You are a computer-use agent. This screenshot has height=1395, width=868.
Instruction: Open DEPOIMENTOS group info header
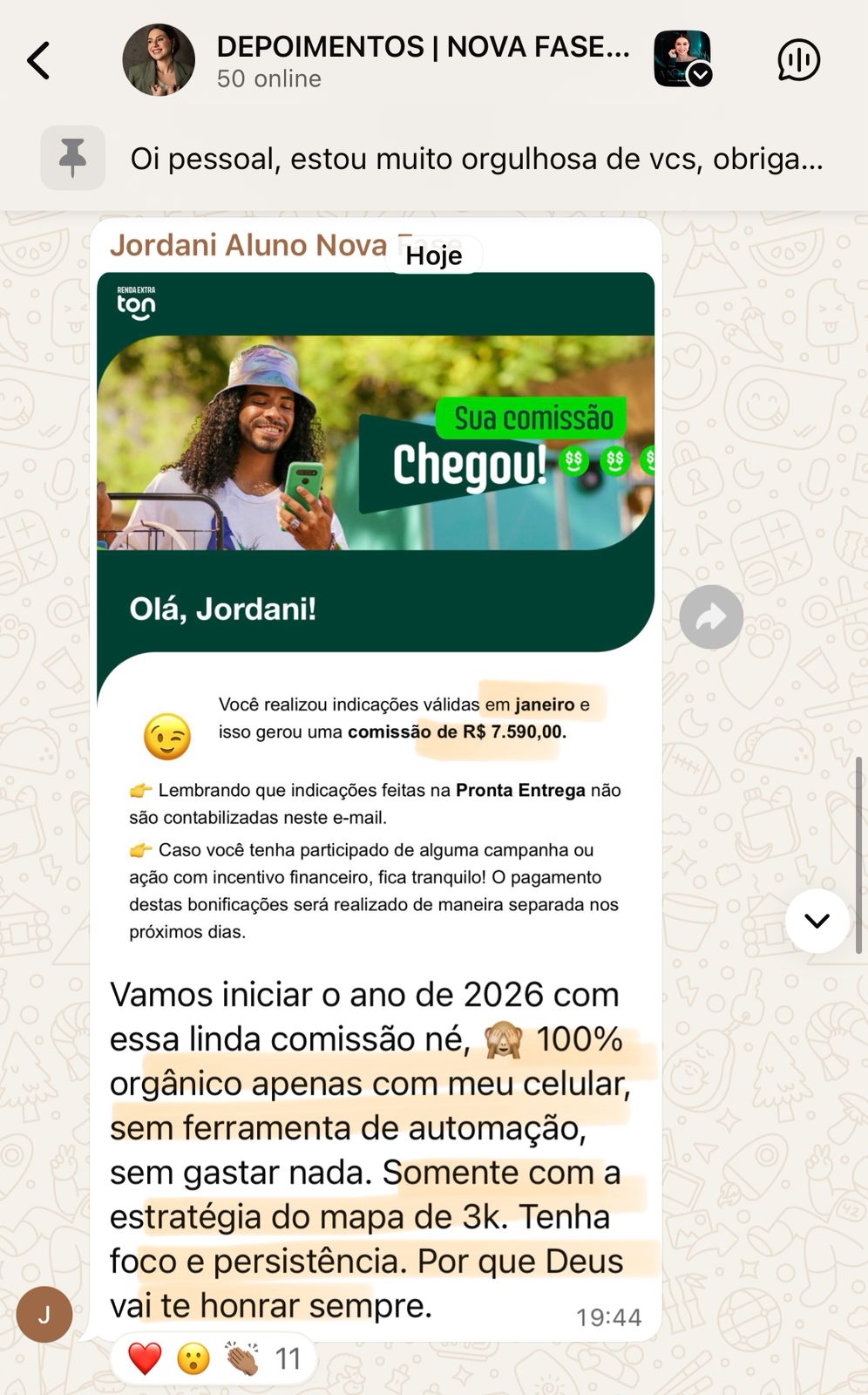pos(423,61)
